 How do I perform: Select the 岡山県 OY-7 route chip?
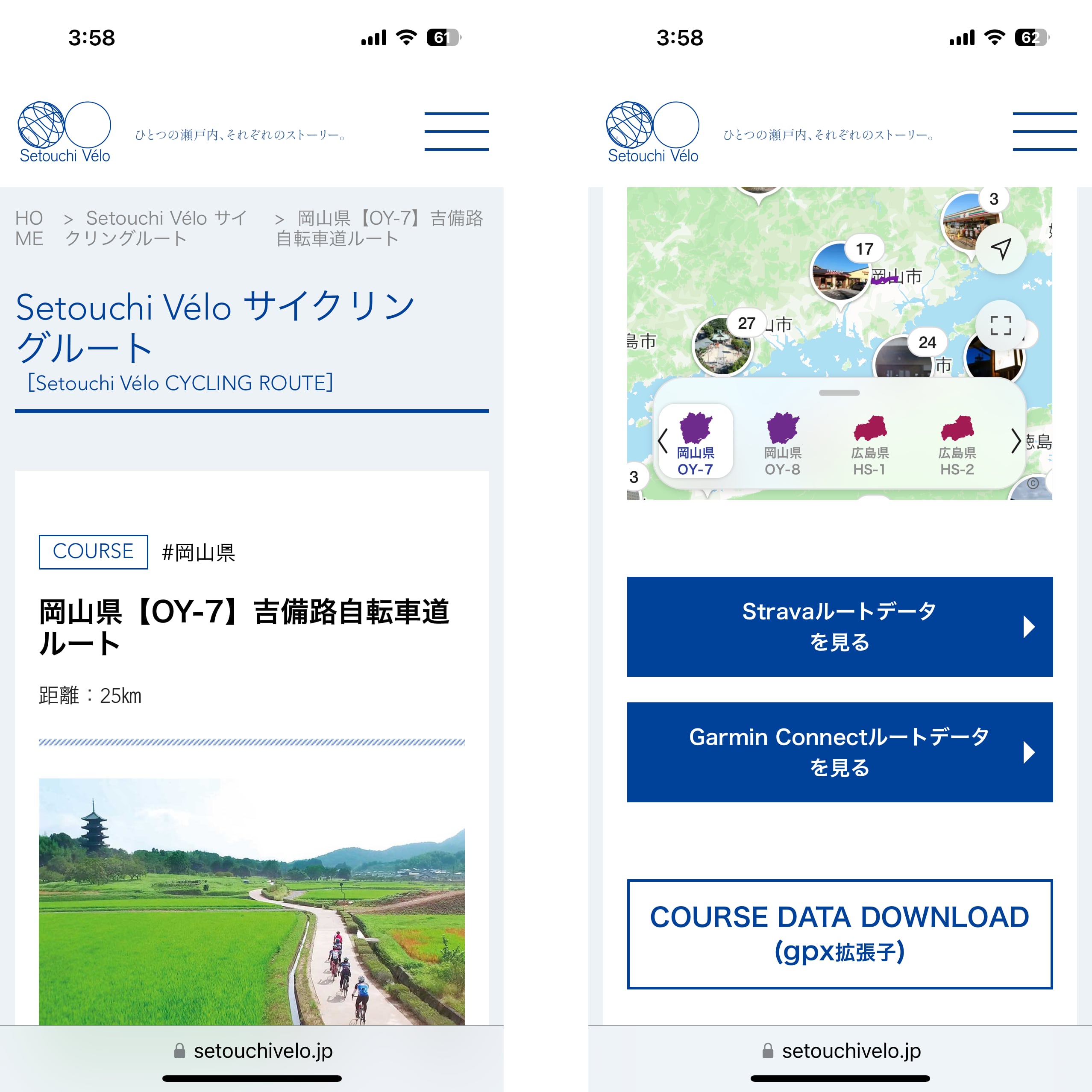click(696, 443)
